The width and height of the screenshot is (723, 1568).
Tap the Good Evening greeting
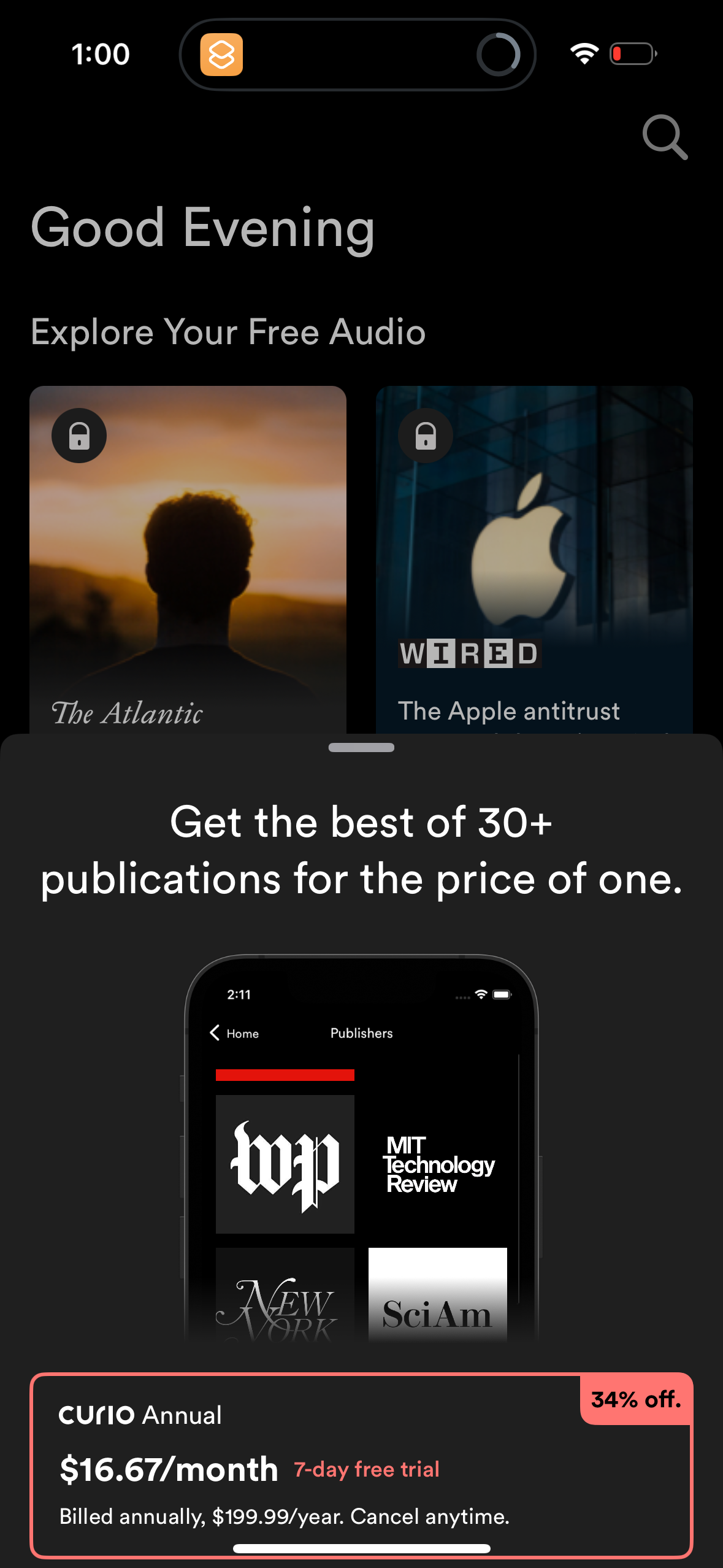click(x=202, y=230)
